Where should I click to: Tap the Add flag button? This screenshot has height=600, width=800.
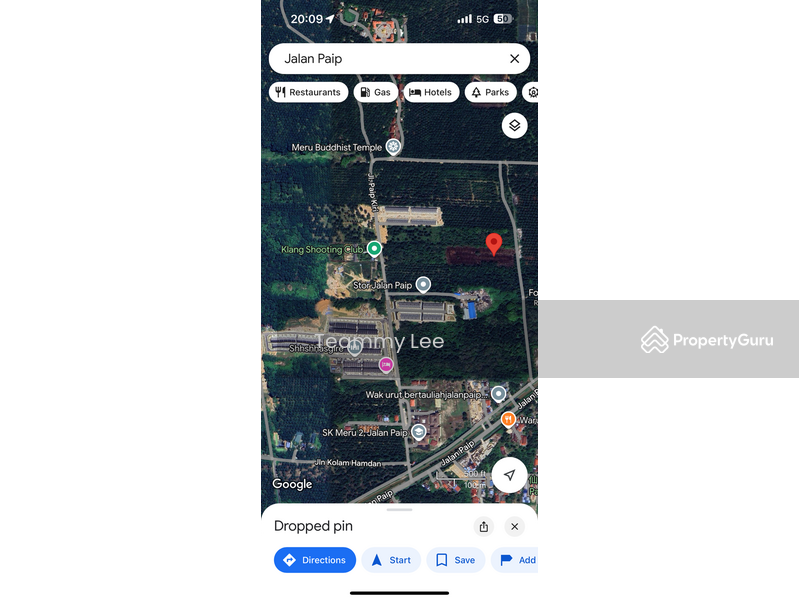point(516,560)
